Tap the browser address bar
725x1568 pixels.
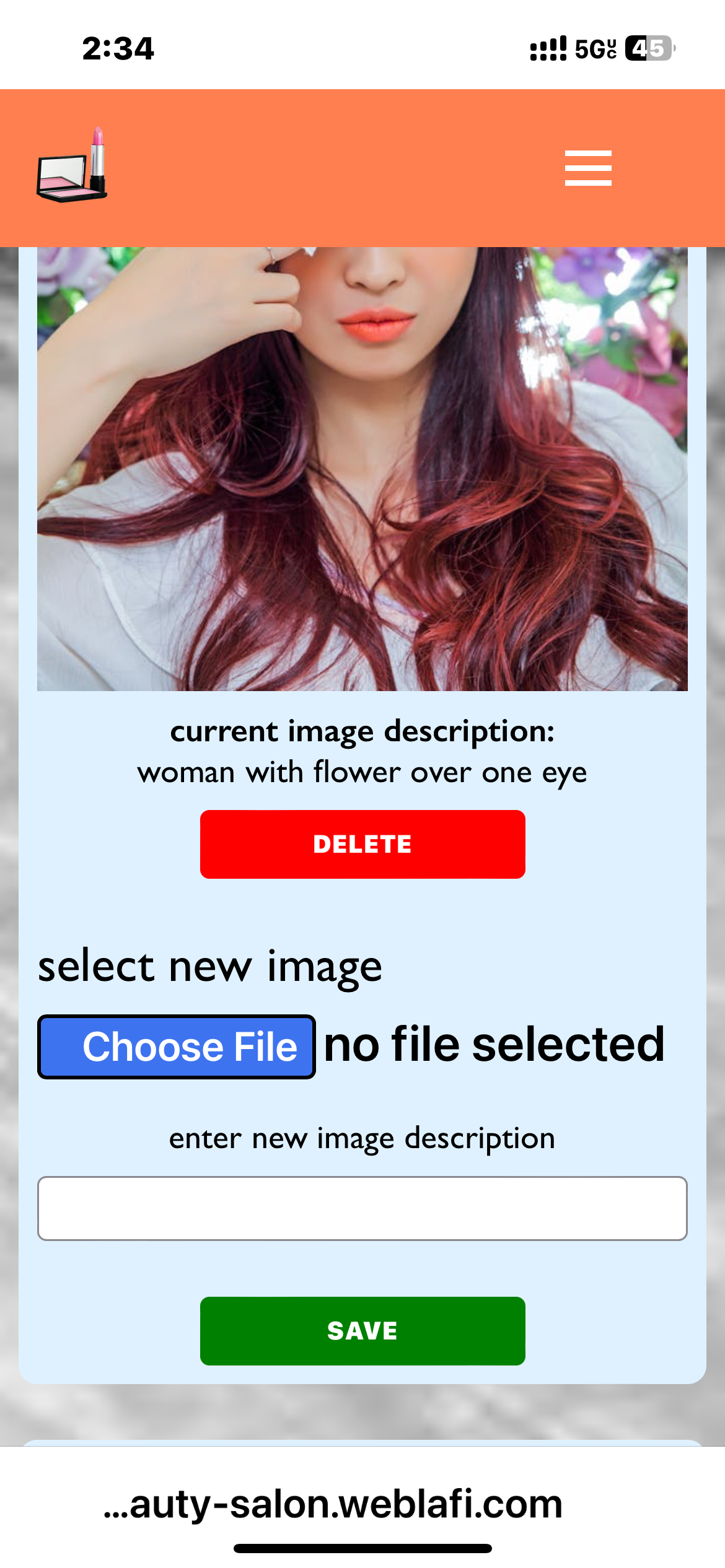335,1504
